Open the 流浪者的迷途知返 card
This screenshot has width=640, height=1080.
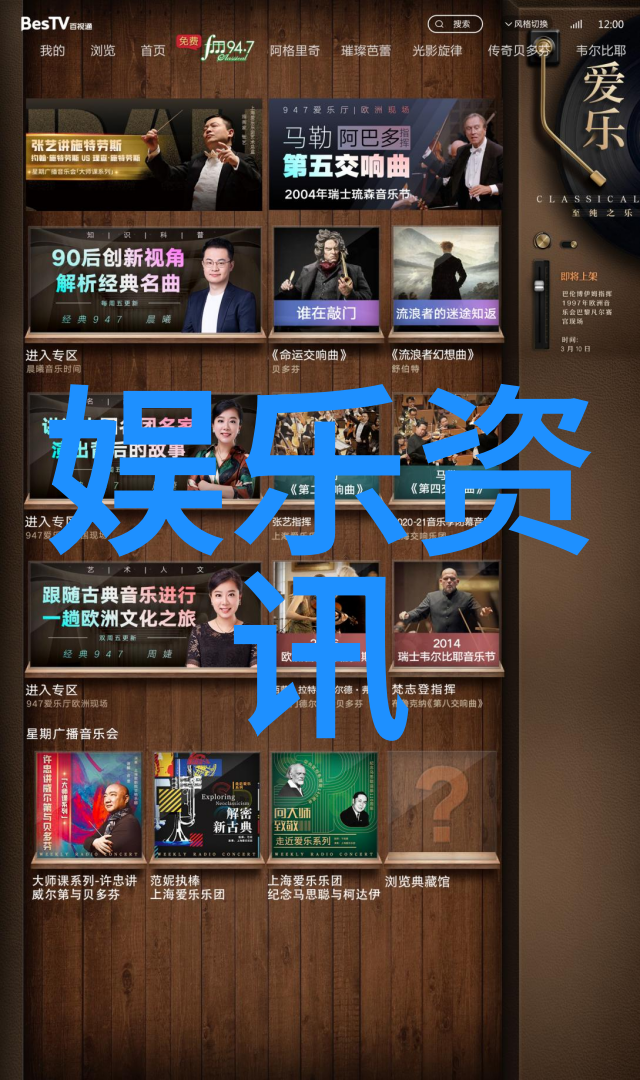pyautogui.click(x=445, y=281)
